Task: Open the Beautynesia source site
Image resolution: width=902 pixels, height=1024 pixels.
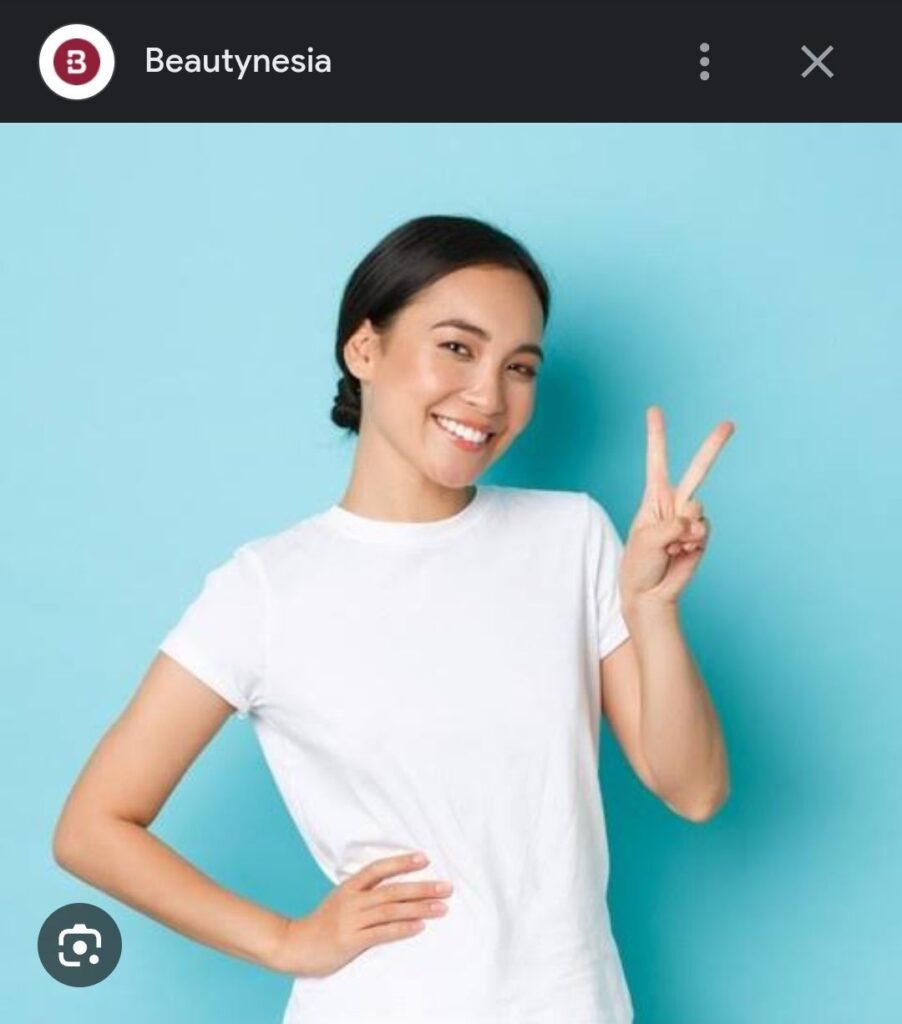Action: [x=237, y=62]
